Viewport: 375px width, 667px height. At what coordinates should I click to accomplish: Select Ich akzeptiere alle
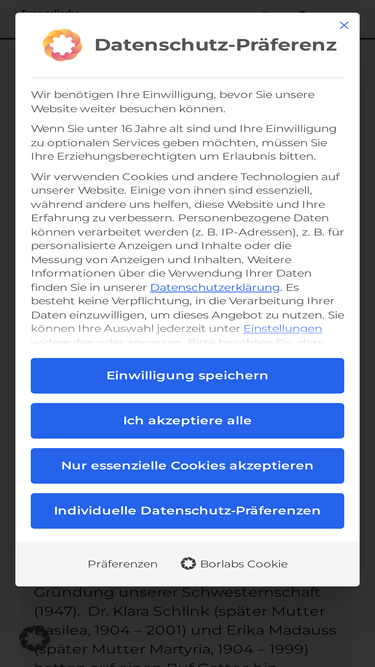[x=188, y=421]
